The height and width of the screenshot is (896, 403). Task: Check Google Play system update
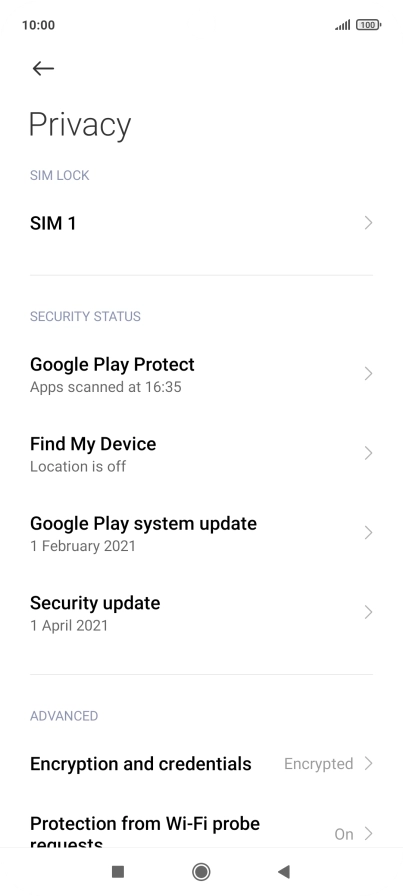[201, 533]
